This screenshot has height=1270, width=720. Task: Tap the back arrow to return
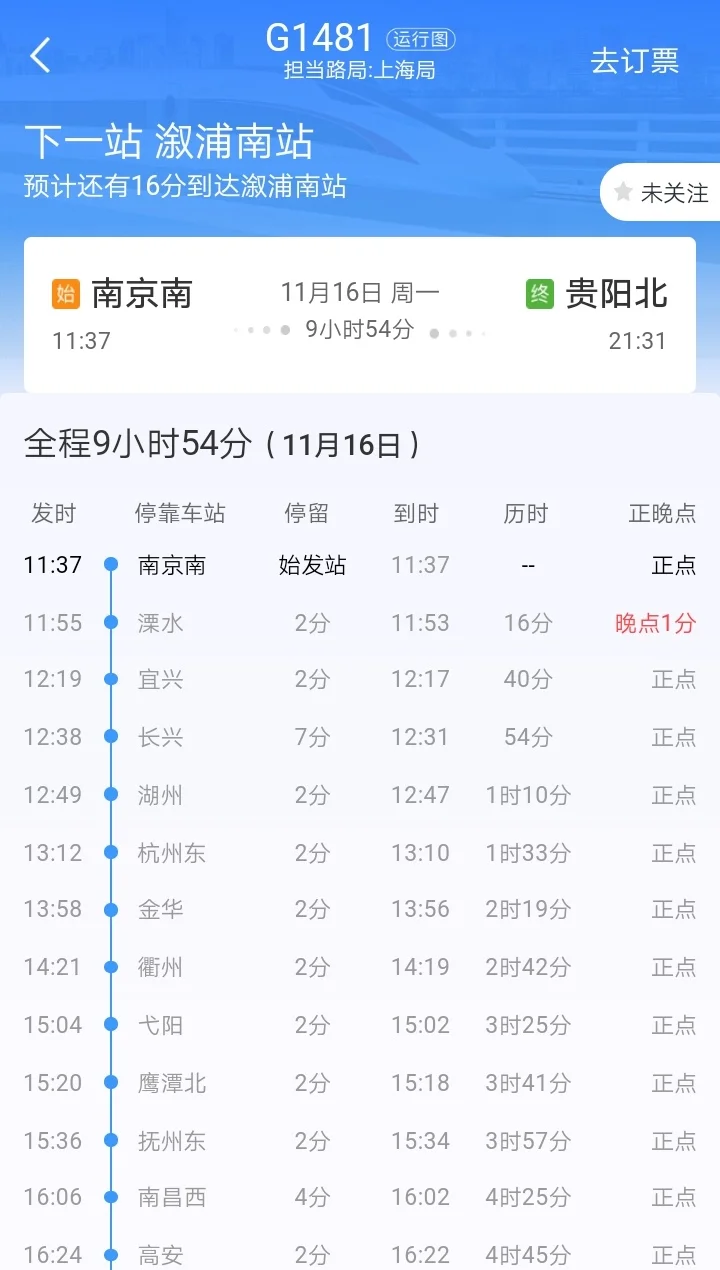[40, 55]
